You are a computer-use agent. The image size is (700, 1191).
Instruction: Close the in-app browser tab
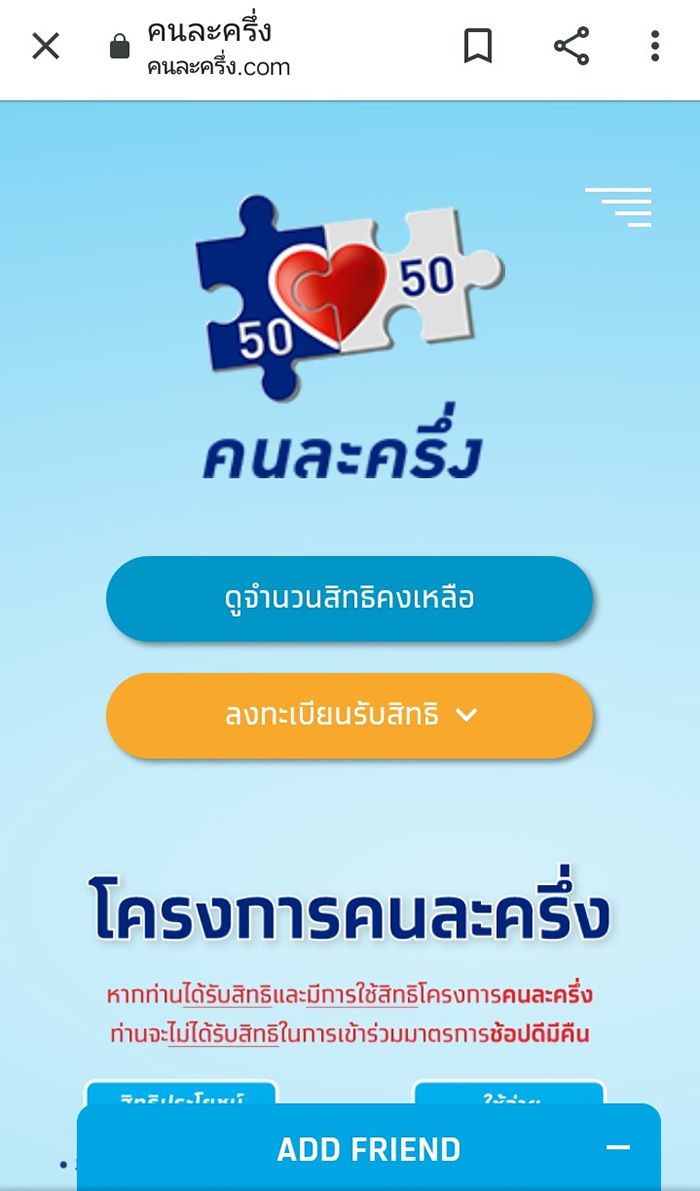pos(46,46)
